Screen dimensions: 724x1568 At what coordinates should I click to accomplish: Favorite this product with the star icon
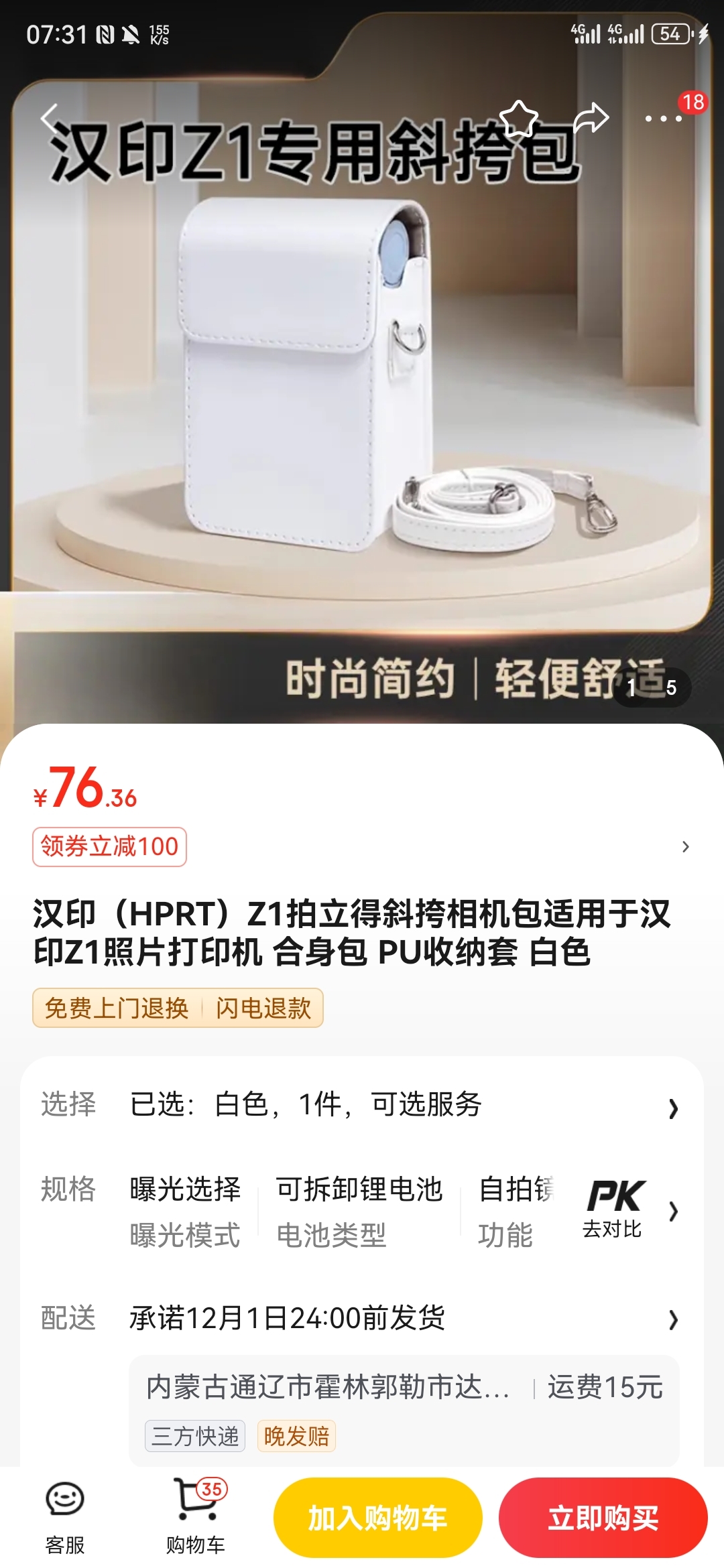(x=520, y=119)
